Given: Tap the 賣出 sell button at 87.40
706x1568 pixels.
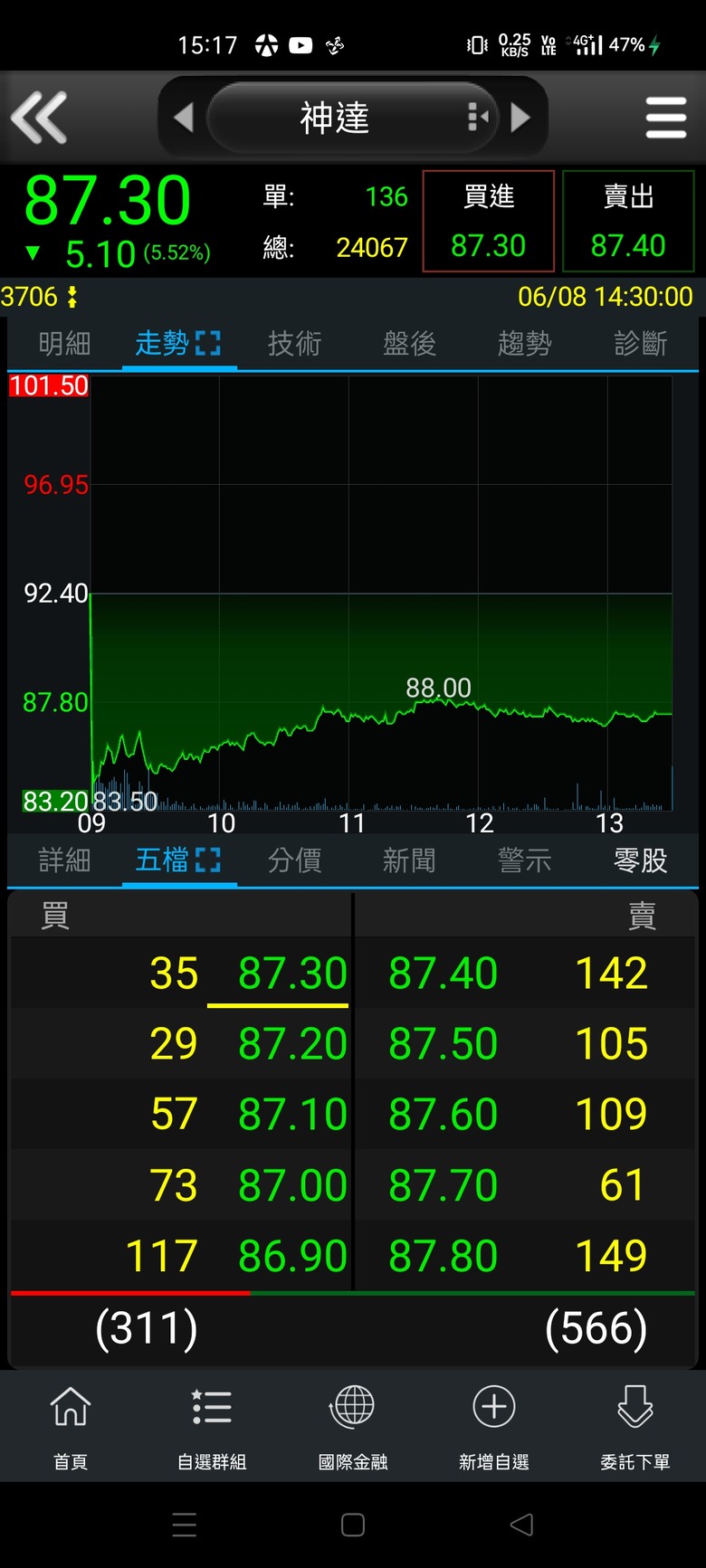Looking at the screenshot, I should (628, 221).
